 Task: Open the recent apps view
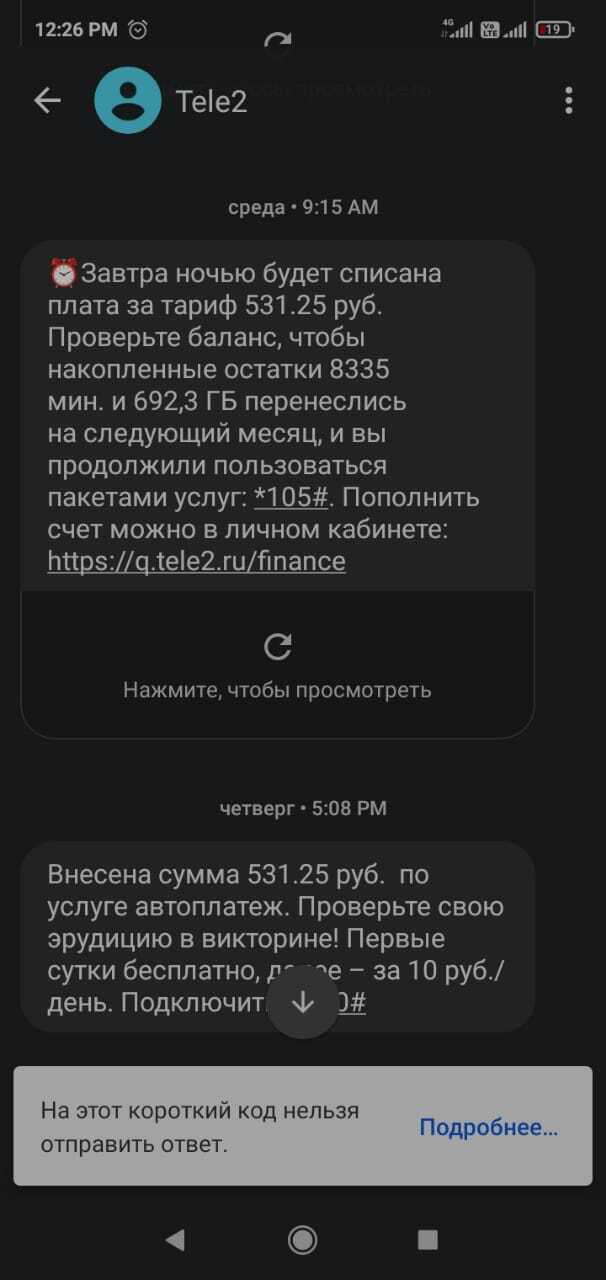pyautogui.click(x=428, y=1240)
